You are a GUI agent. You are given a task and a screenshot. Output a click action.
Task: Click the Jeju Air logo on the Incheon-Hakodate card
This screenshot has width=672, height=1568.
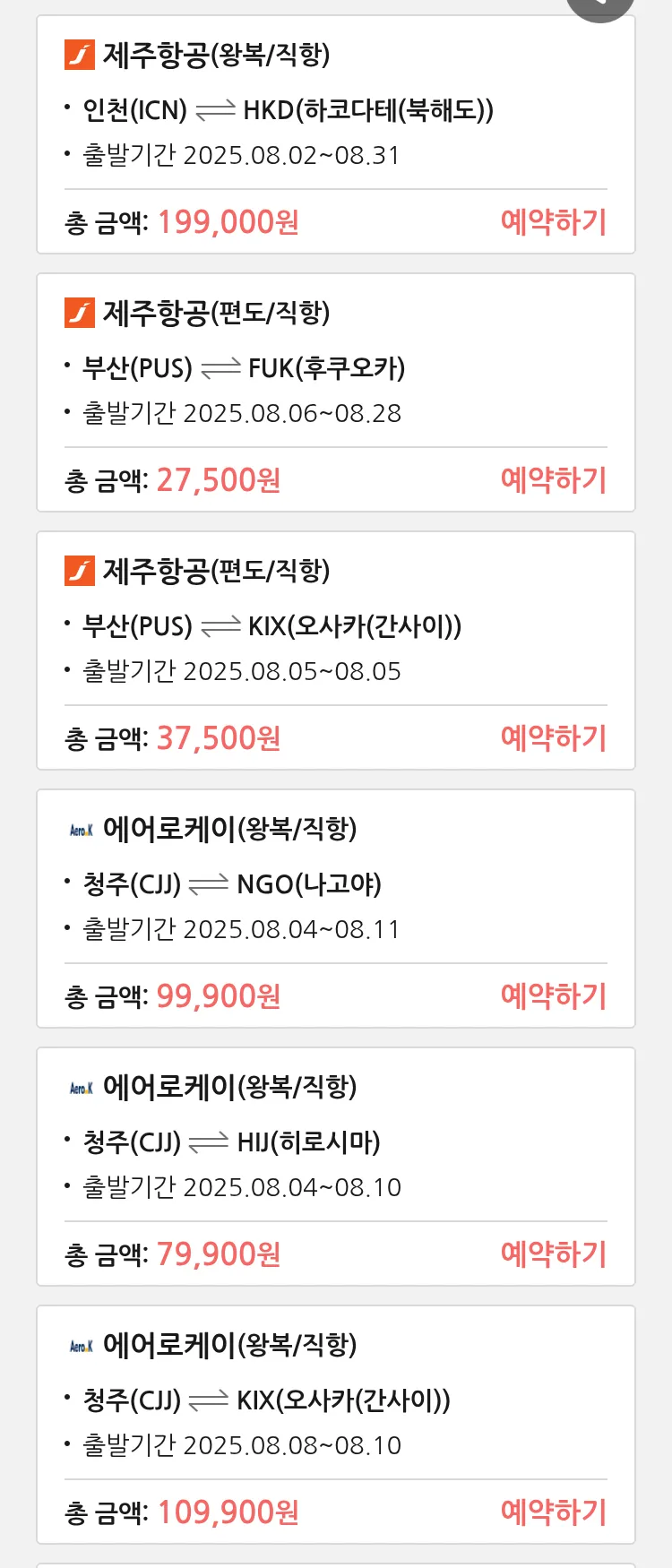click(x=80, y=54)
